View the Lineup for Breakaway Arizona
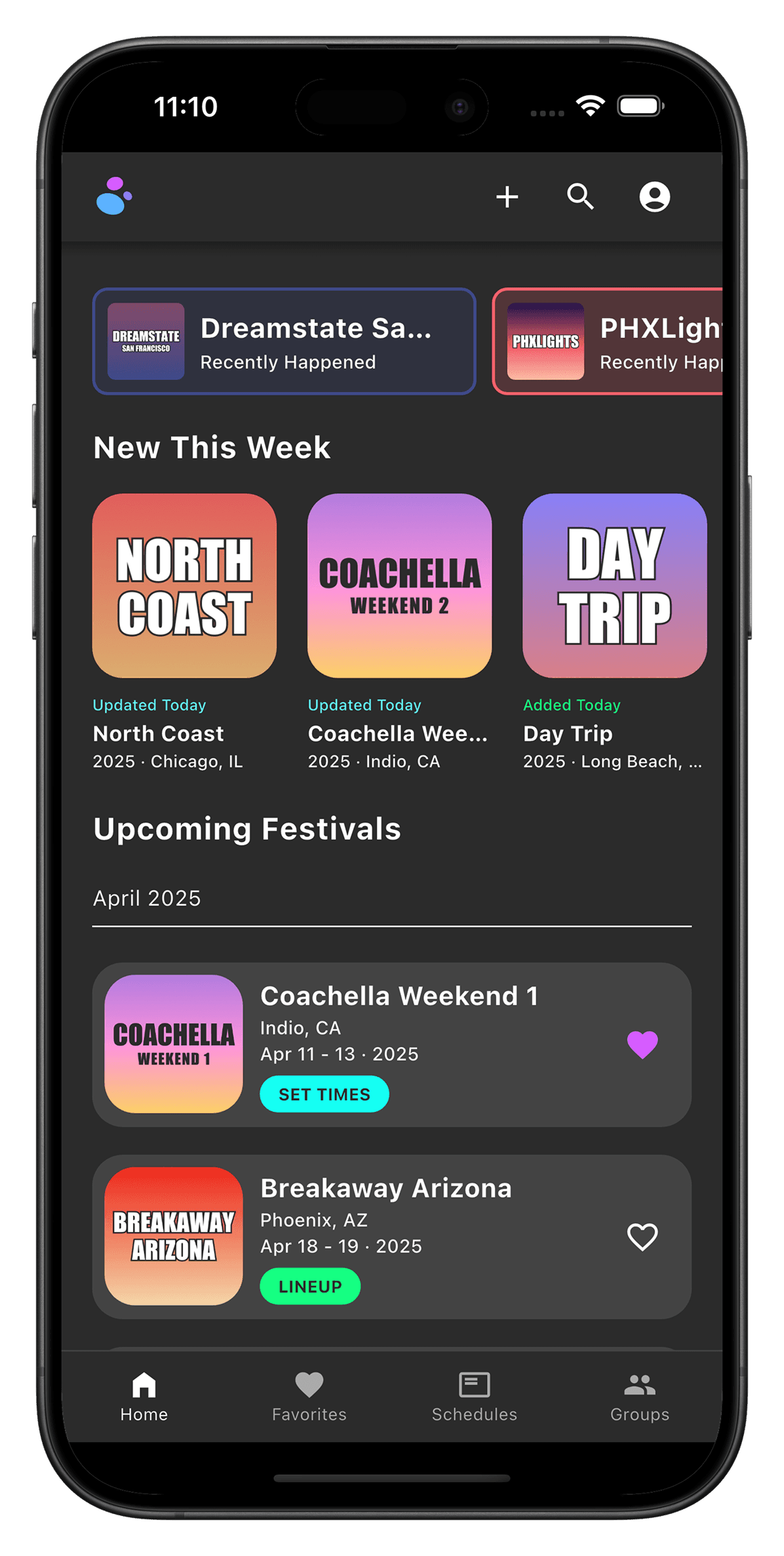The width and height of the screenshot is (784, 1556). pyautogui.click(x=310, y=1286)
